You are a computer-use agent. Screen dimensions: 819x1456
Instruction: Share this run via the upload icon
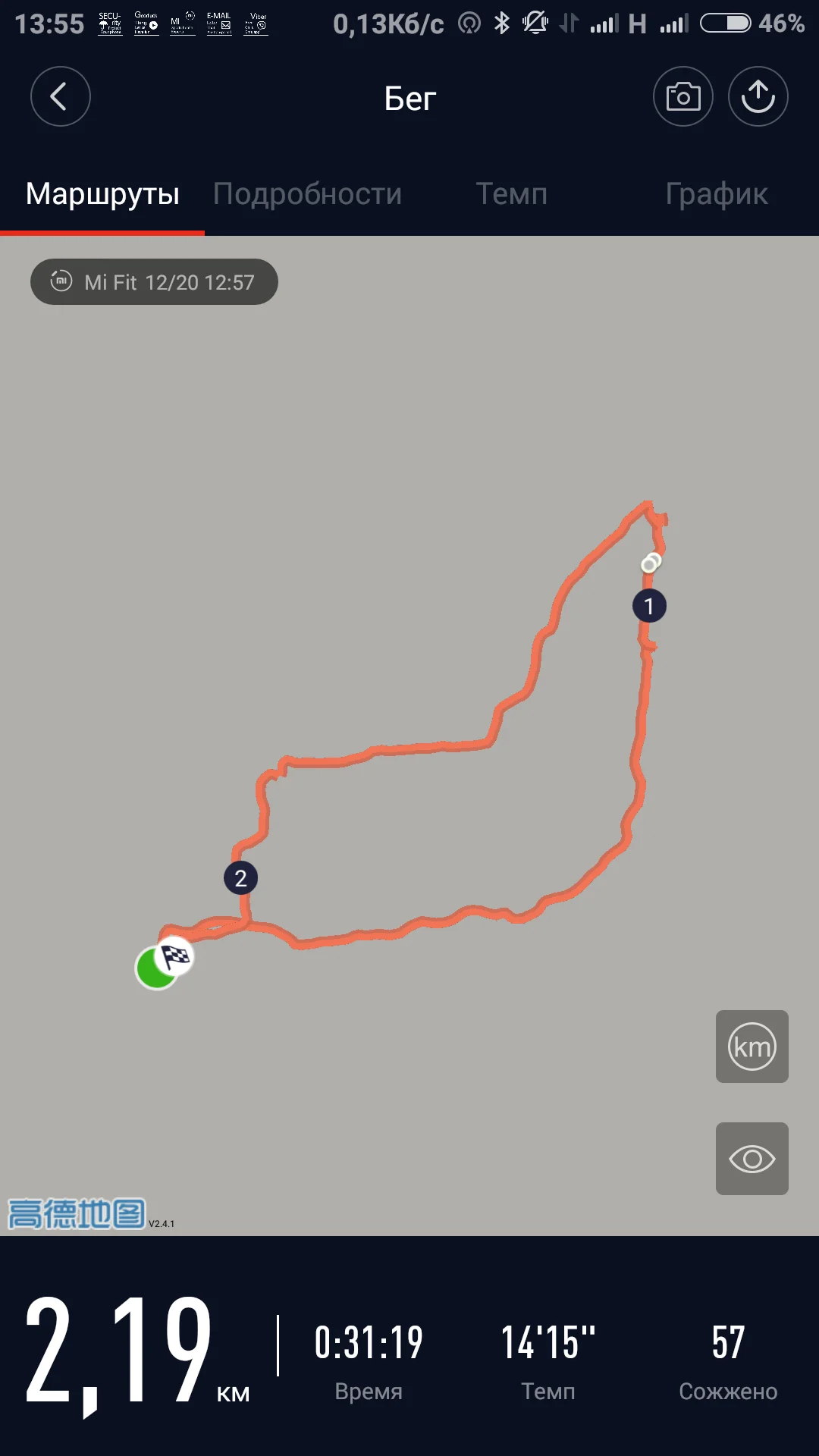click(x=758, y=97)
